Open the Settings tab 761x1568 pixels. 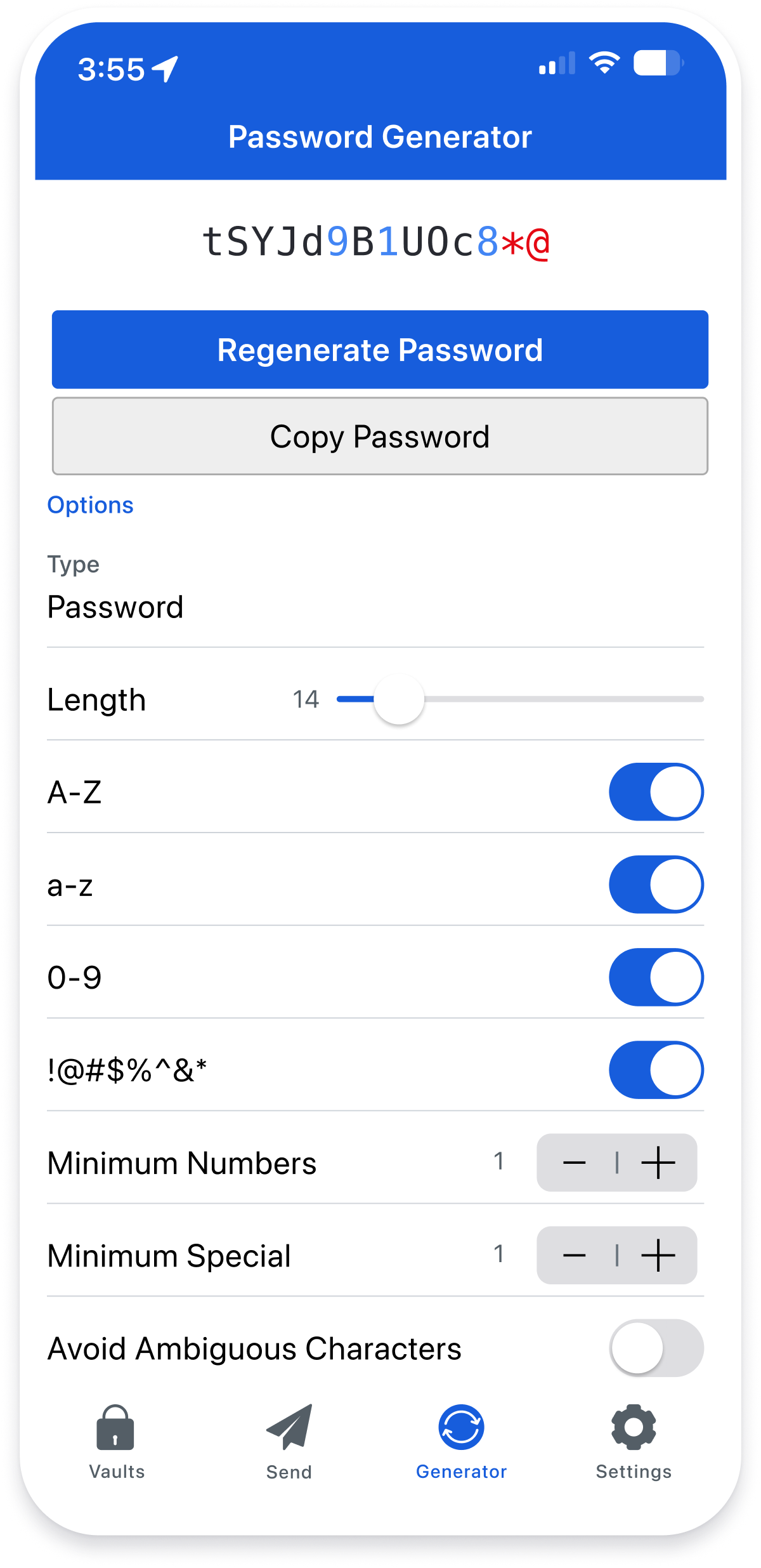[x=634, y=1442]
